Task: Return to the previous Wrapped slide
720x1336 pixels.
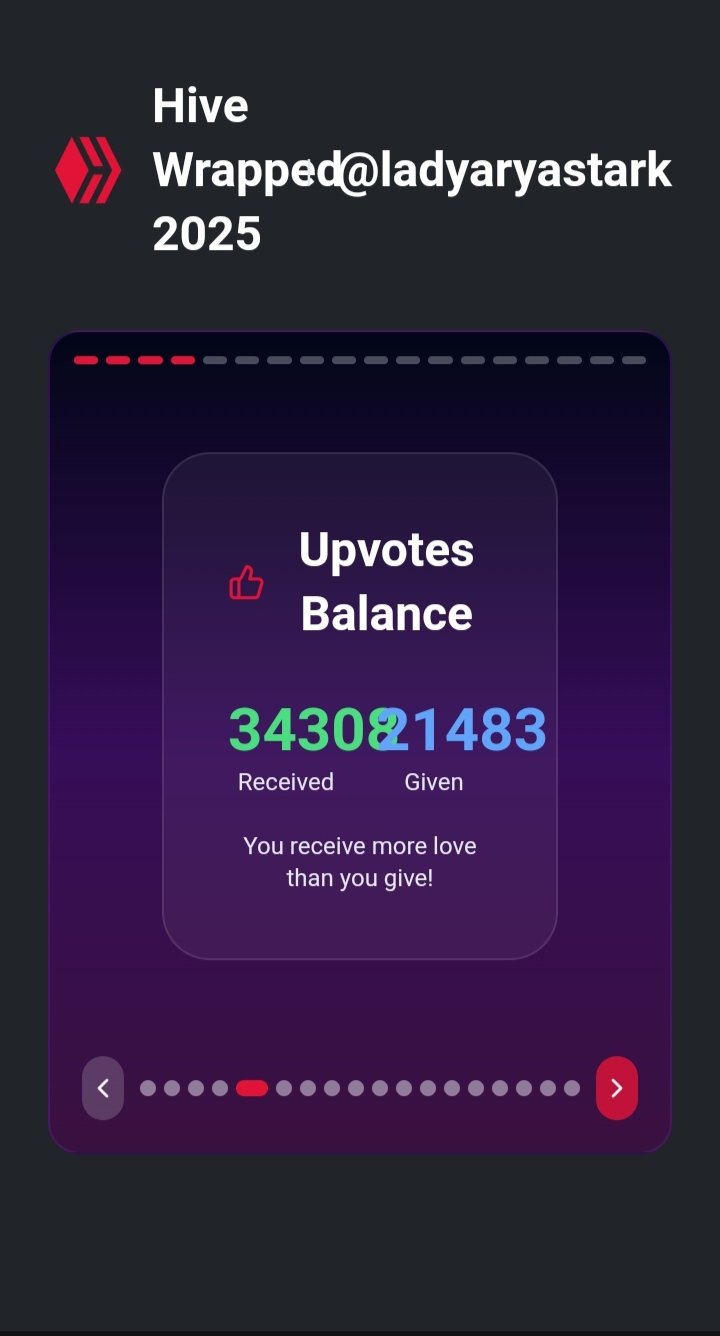Action: 103,1088
